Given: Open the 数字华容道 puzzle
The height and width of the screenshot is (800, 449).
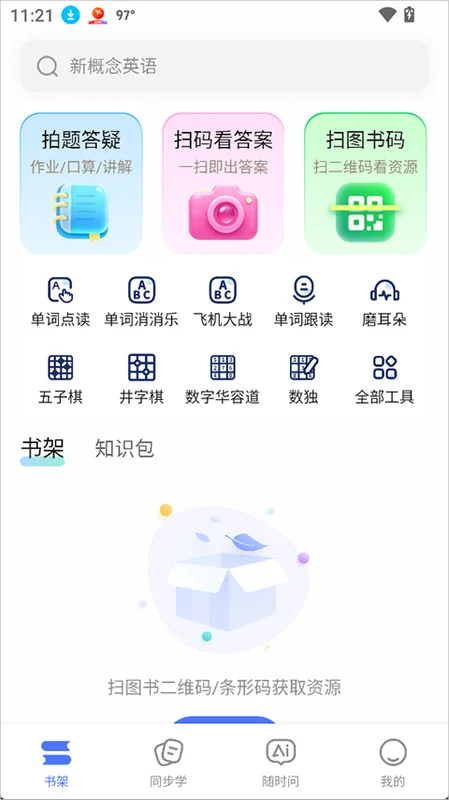Looking at the screenshot, I should (x=222, y=380).
